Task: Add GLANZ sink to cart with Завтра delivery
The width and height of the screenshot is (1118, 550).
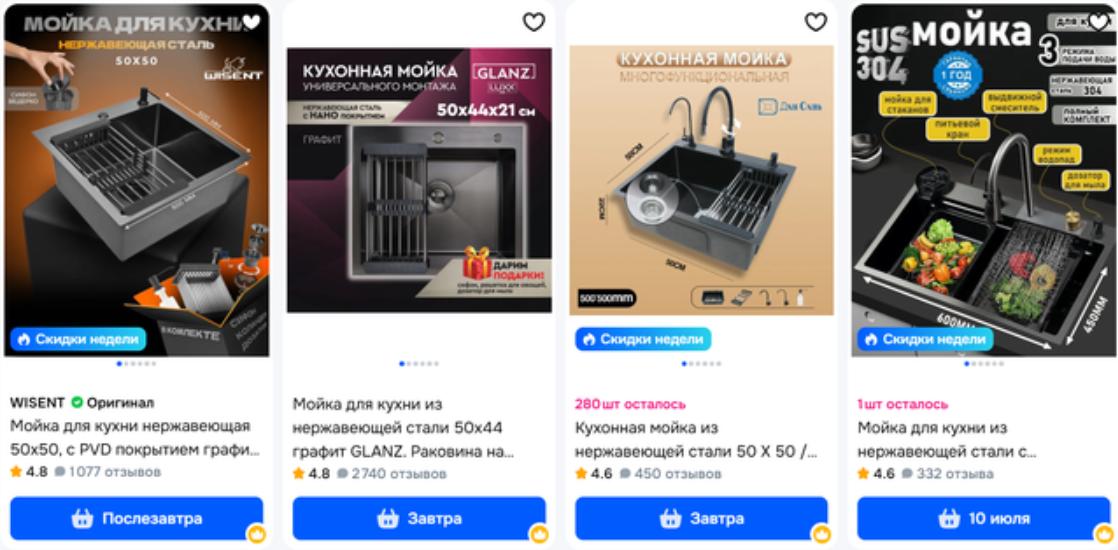Action: [419, 519]
